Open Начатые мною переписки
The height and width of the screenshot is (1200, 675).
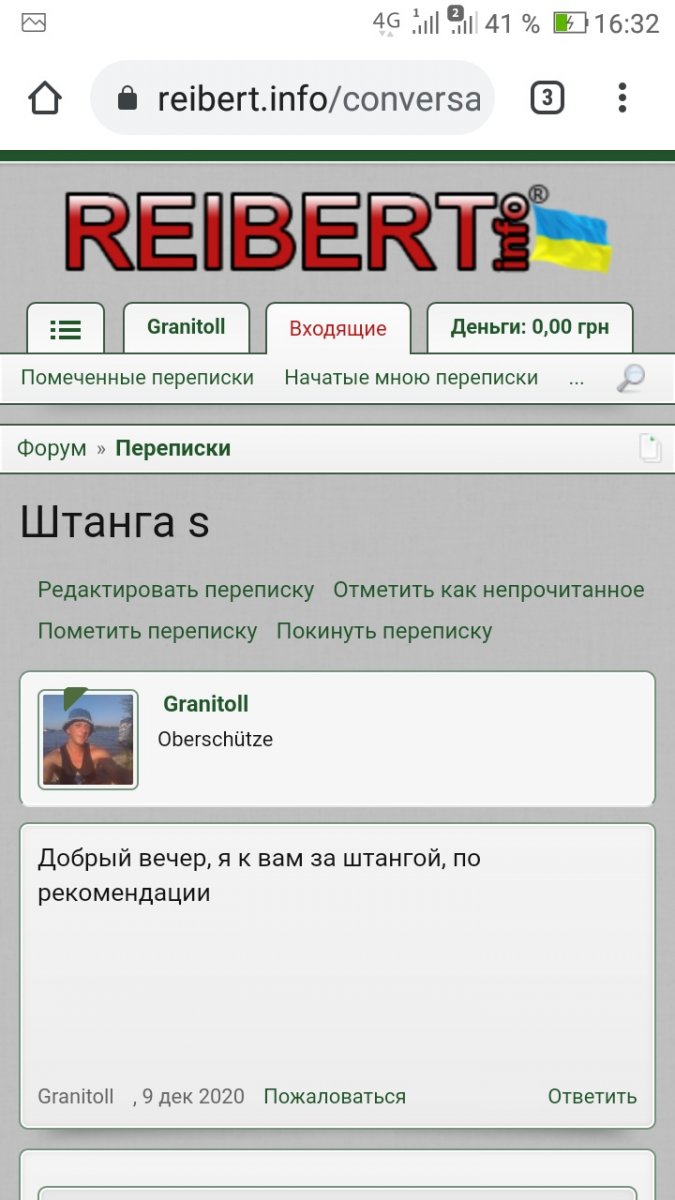pos(411,378)
